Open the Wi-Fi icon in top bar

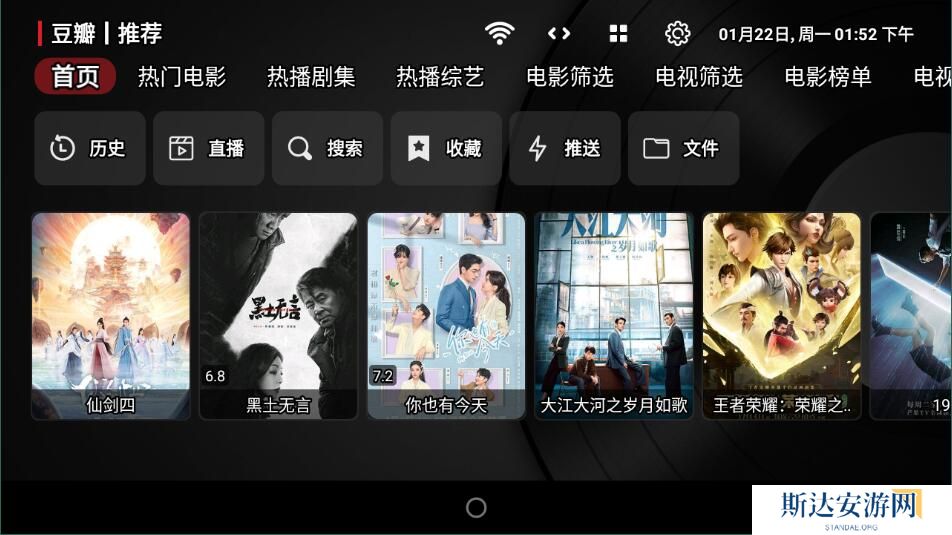tap(499, 34)
